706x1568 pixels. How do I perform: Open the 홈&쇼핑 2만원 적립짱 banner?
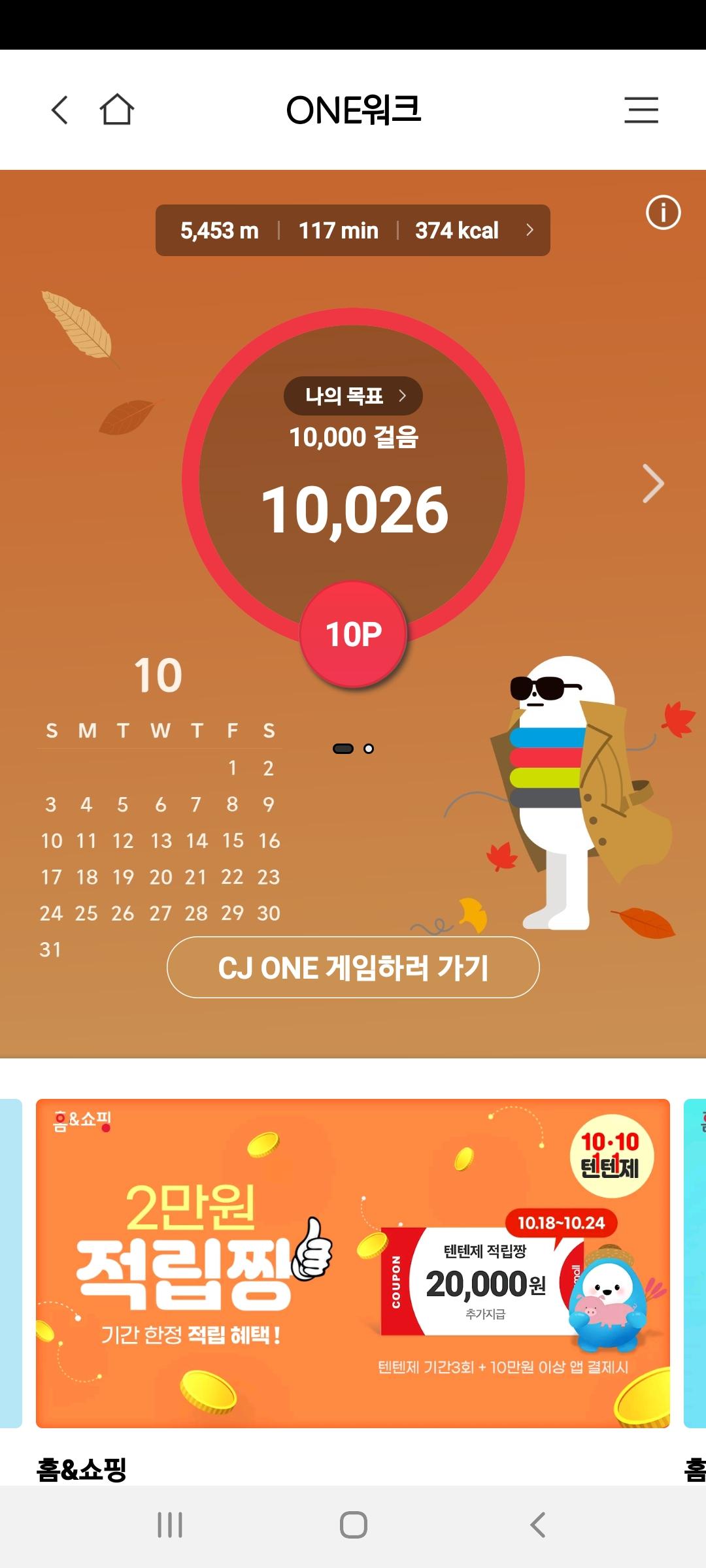coord(353,1264)
